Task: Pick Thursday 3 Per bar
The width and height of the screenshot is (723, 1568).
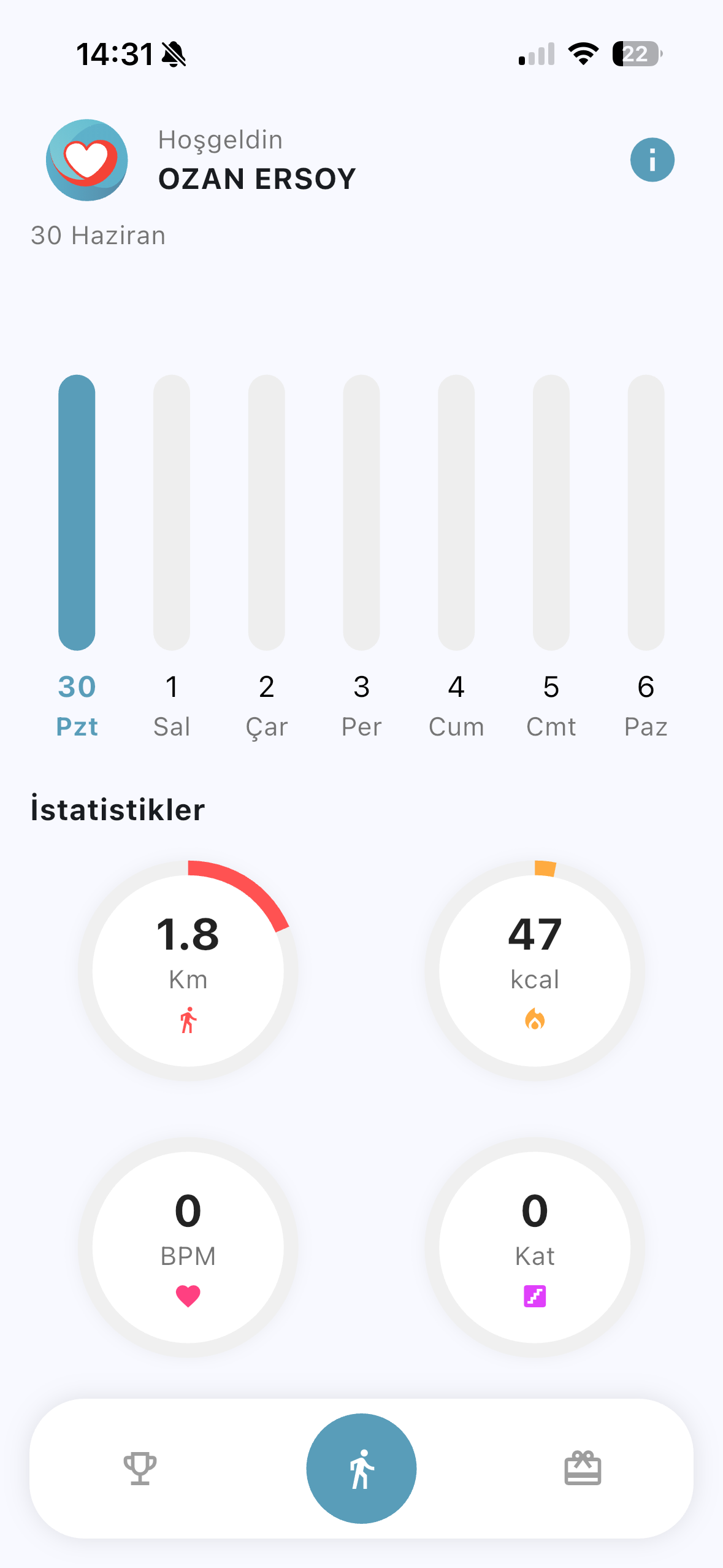Action: tap(361, 512)
